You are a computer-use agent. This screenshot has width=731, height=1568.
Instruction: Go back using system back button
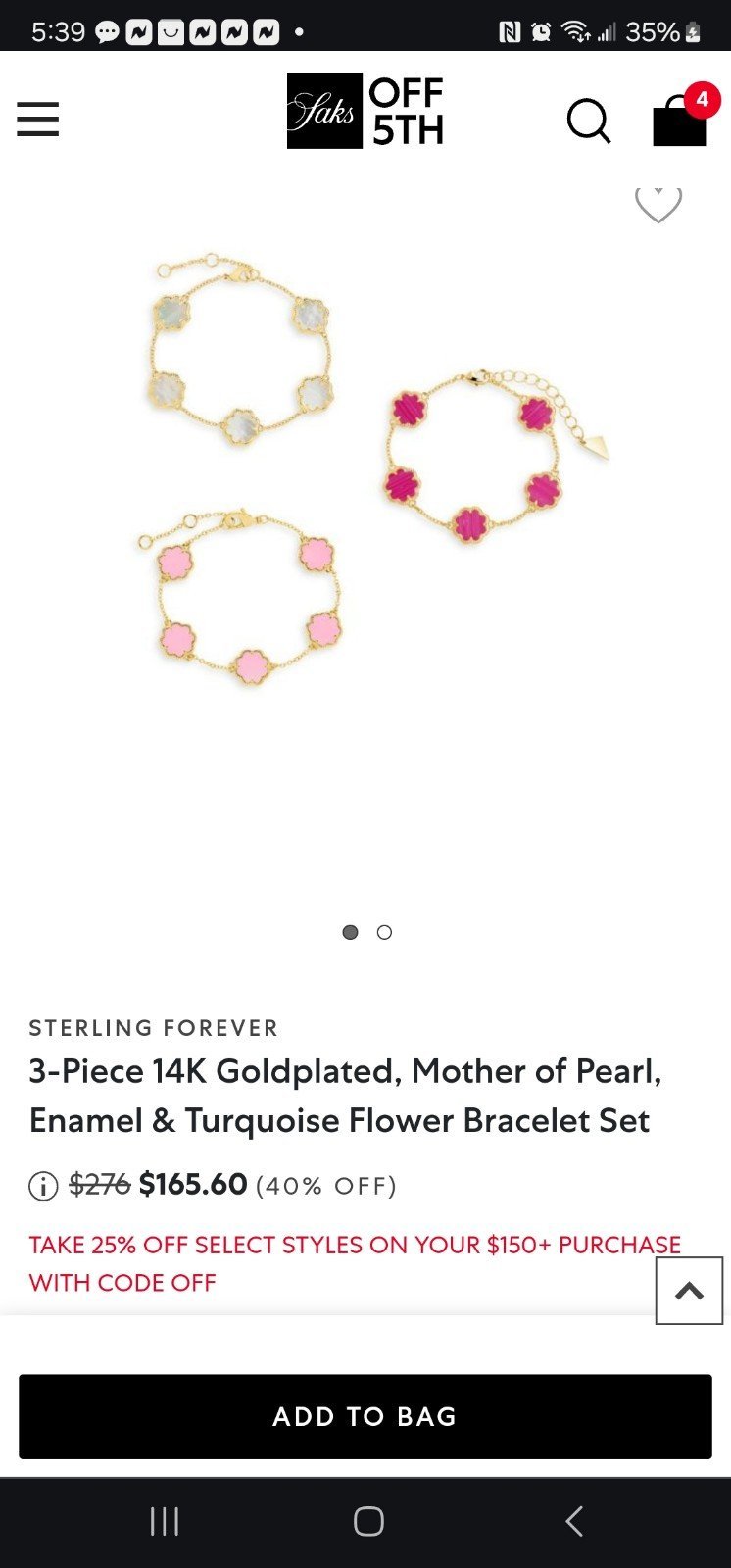click(x=574, y=1521)
